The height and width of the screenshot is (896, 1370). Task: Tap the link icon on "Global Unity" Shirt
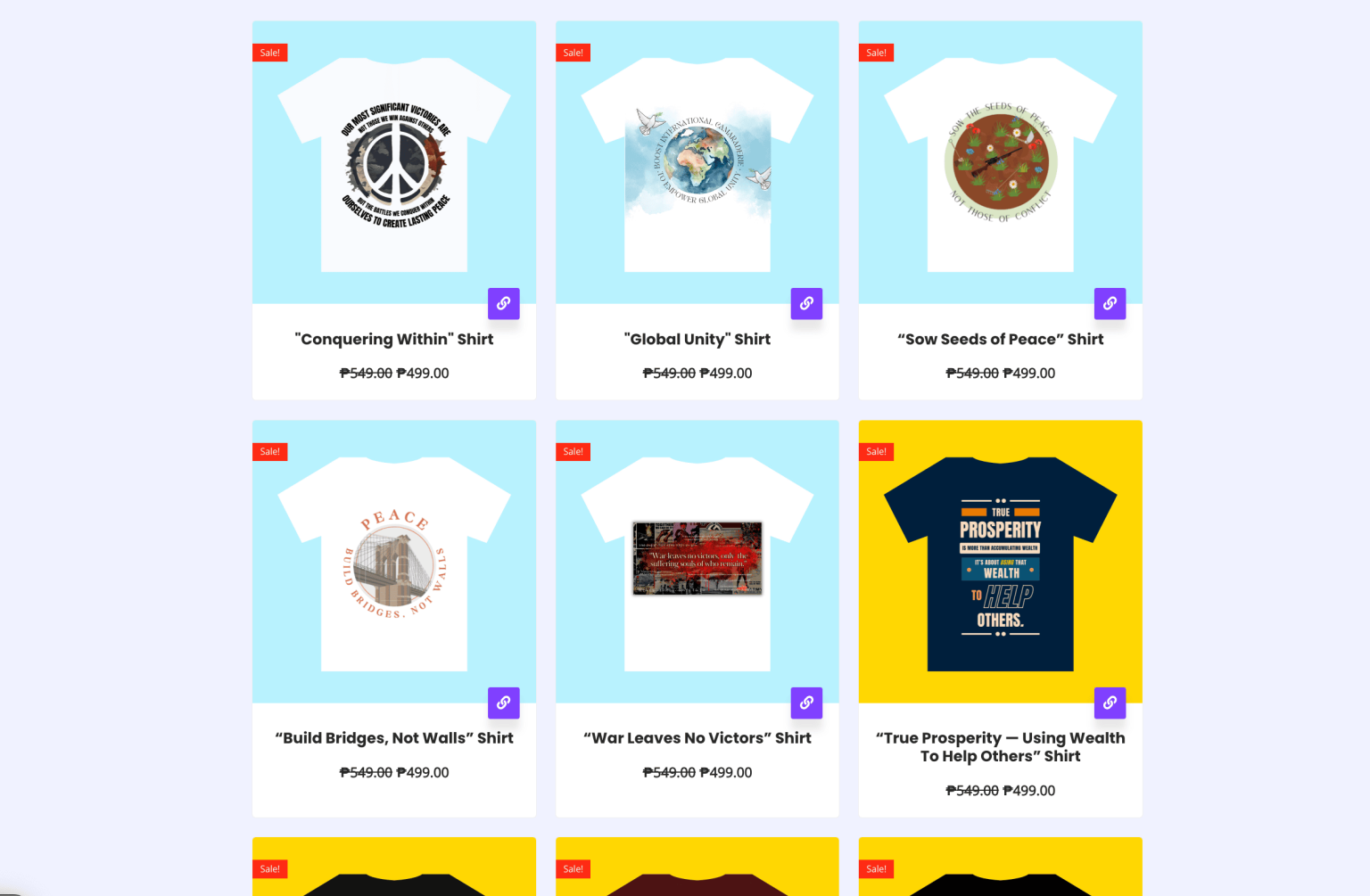click(806, 303)
